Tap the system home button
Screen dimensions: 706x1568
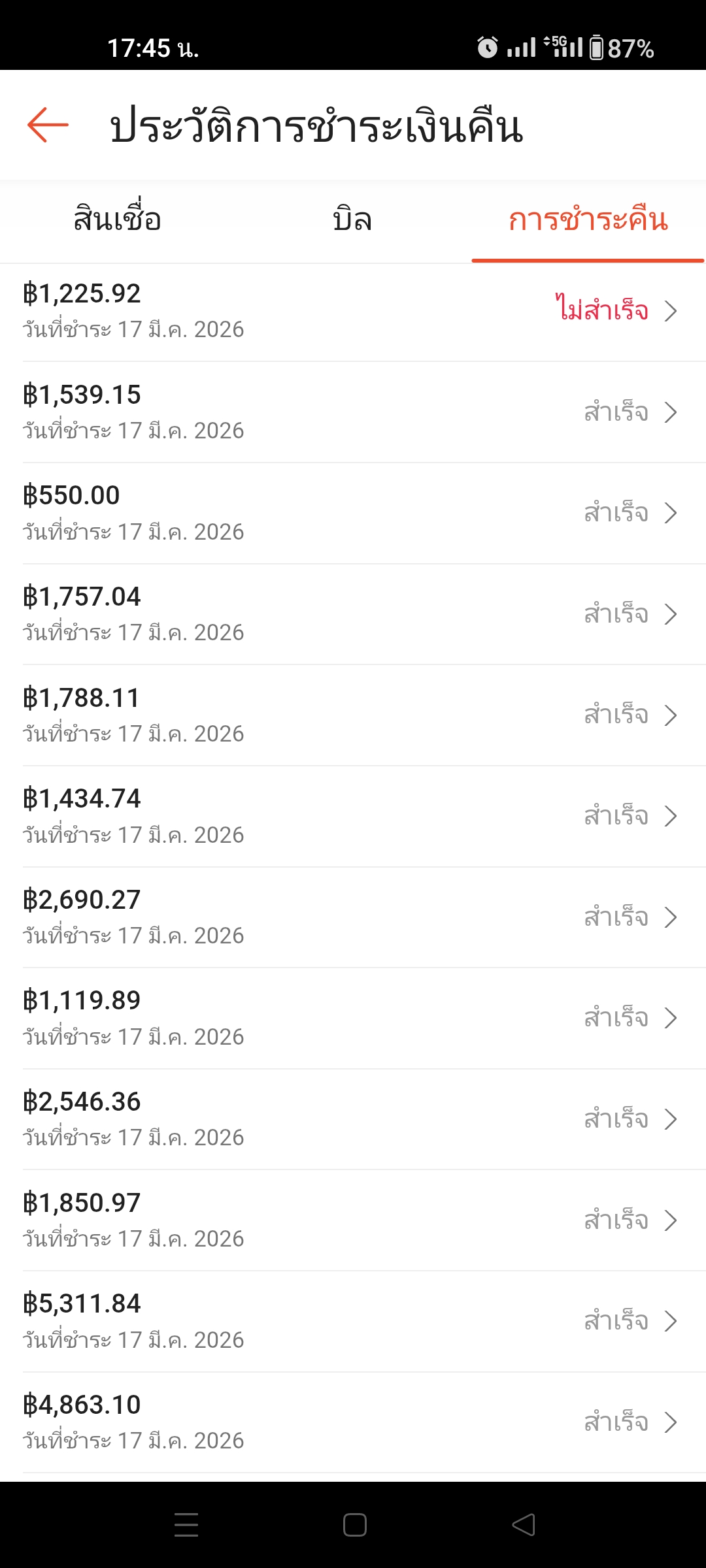click(x=354, y=1525)
